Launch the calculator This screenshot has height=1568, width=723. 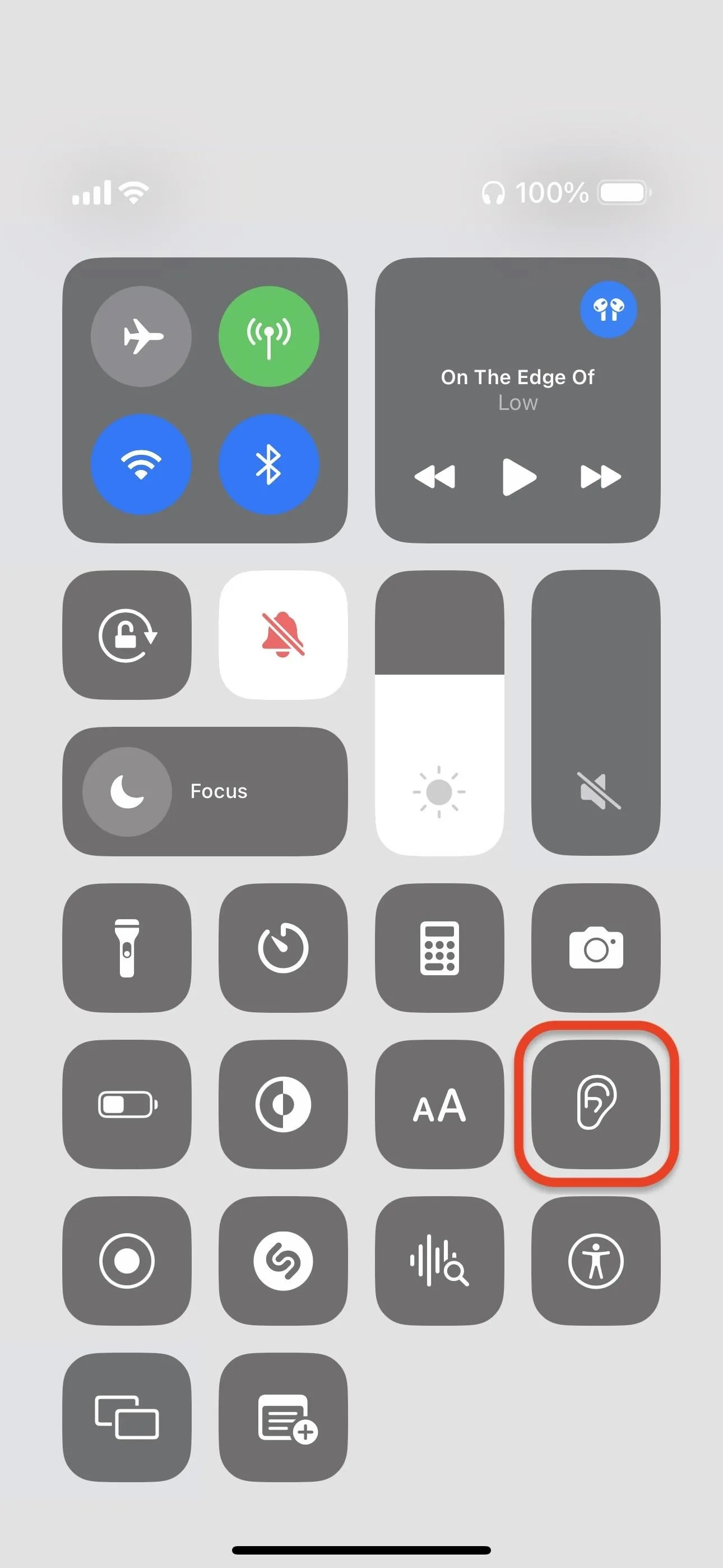(x=439, y=948)
